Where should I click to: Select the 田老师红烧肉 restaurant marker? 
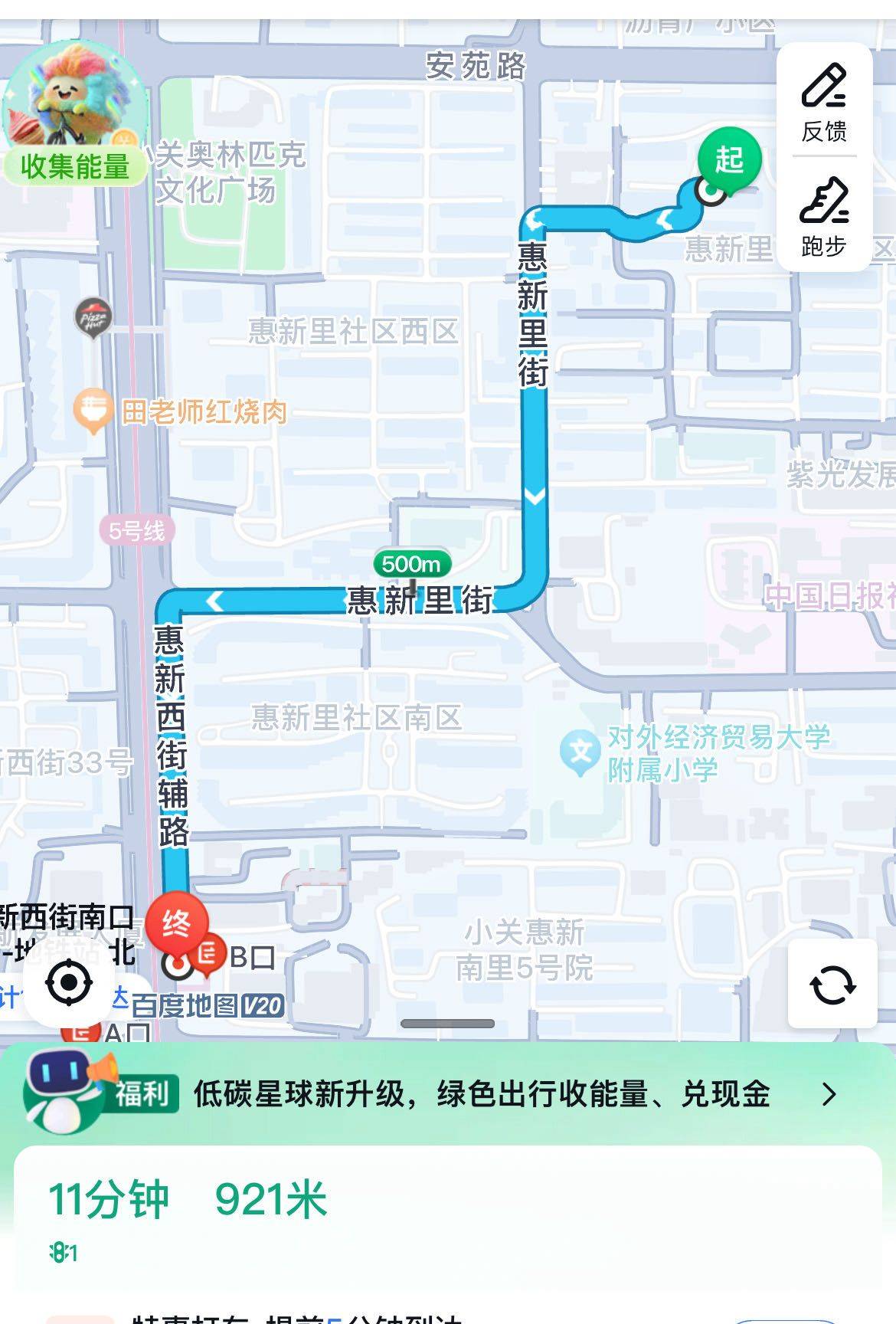click(93, 411)
